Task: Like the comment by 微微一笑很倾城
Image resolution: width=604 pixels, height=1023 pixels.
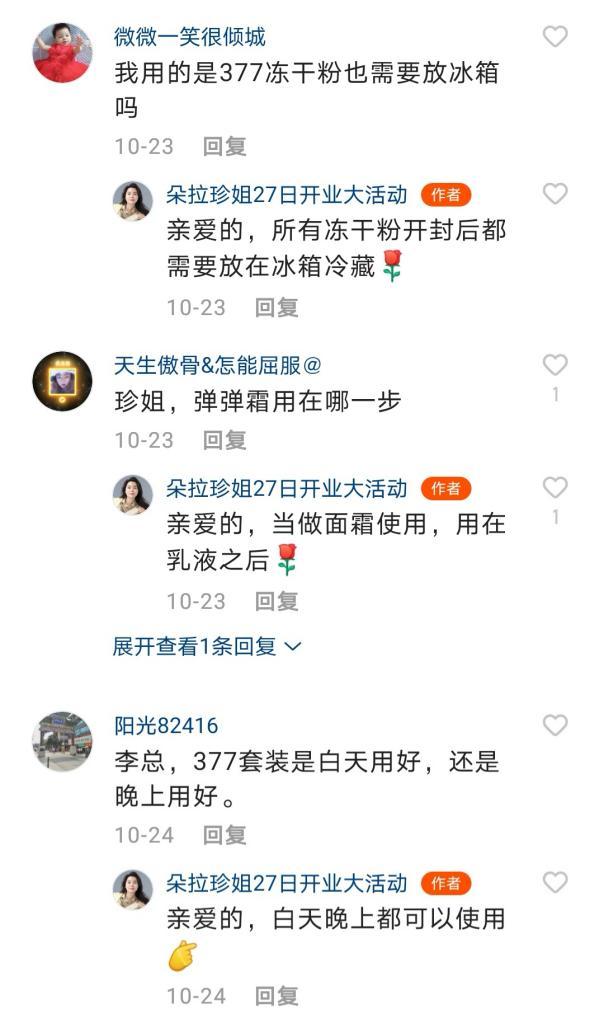Action: [555, 37]
